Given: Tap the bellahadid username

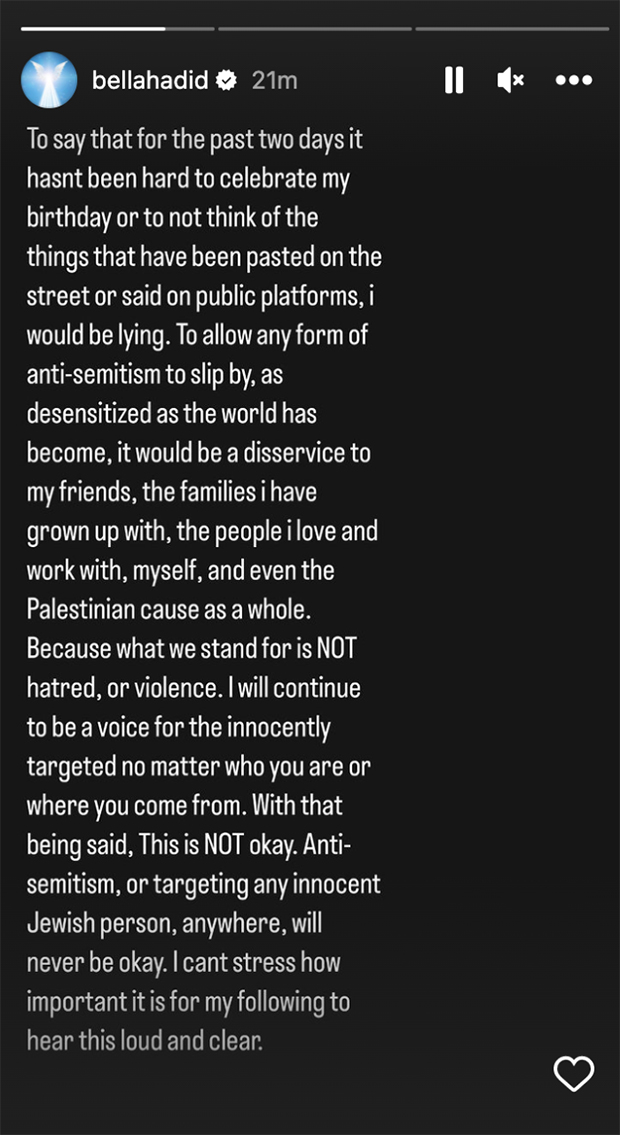Looking at the screenshot, I should 150,80.
